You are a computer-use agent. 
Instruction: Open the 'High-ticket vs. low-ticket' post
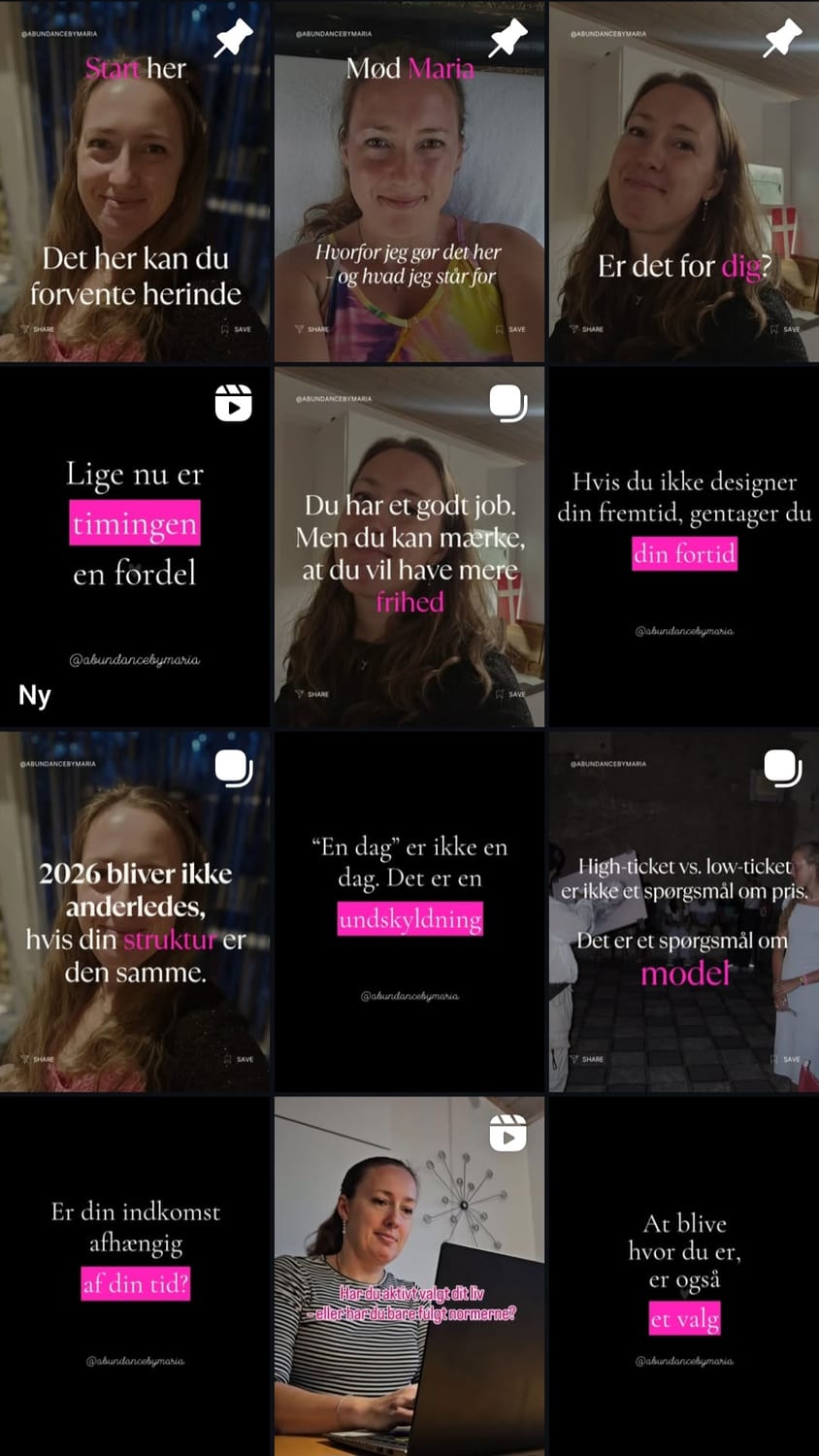tap(684, 911)
